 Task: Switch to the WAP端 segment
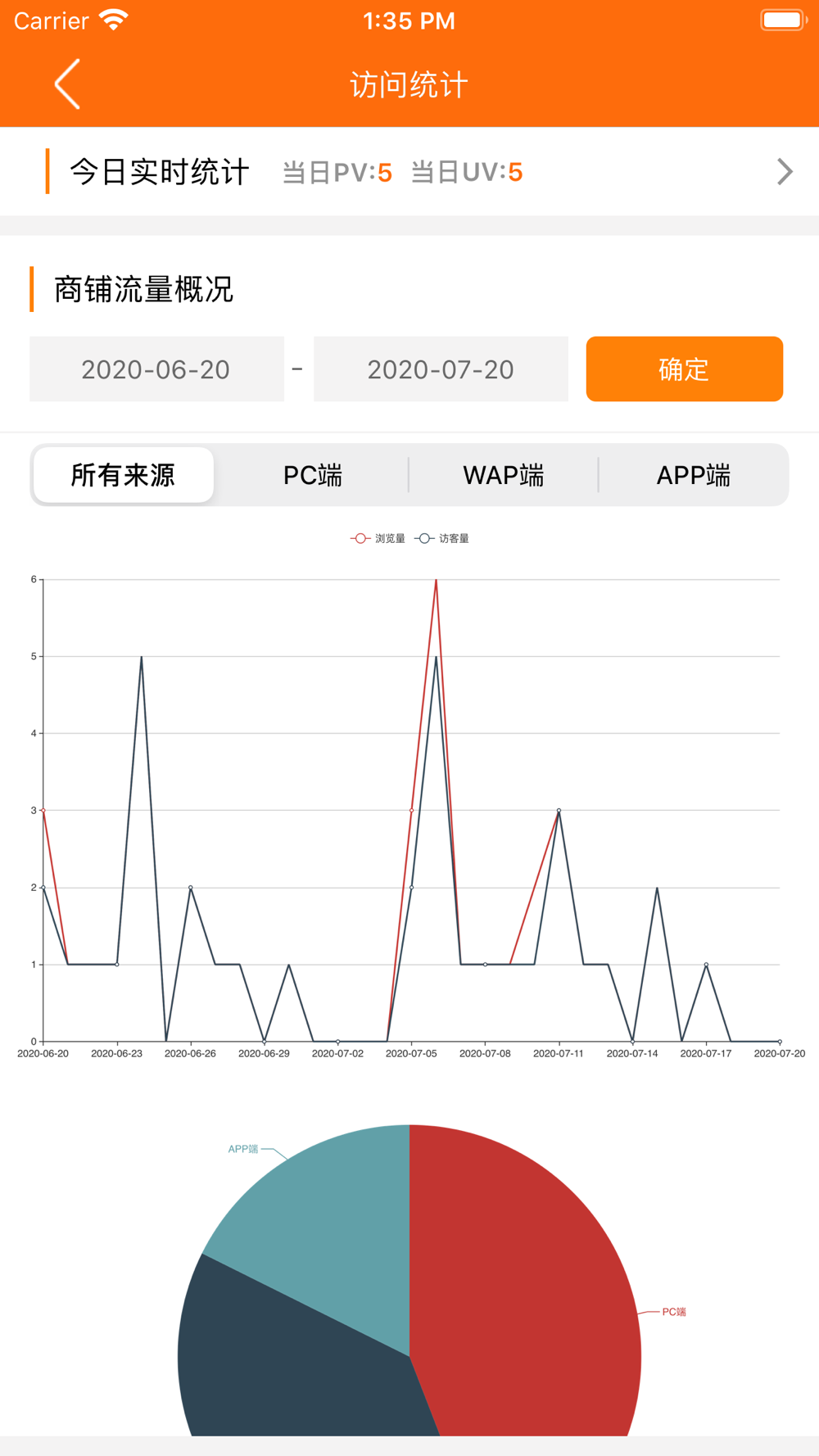coord(503,475)
